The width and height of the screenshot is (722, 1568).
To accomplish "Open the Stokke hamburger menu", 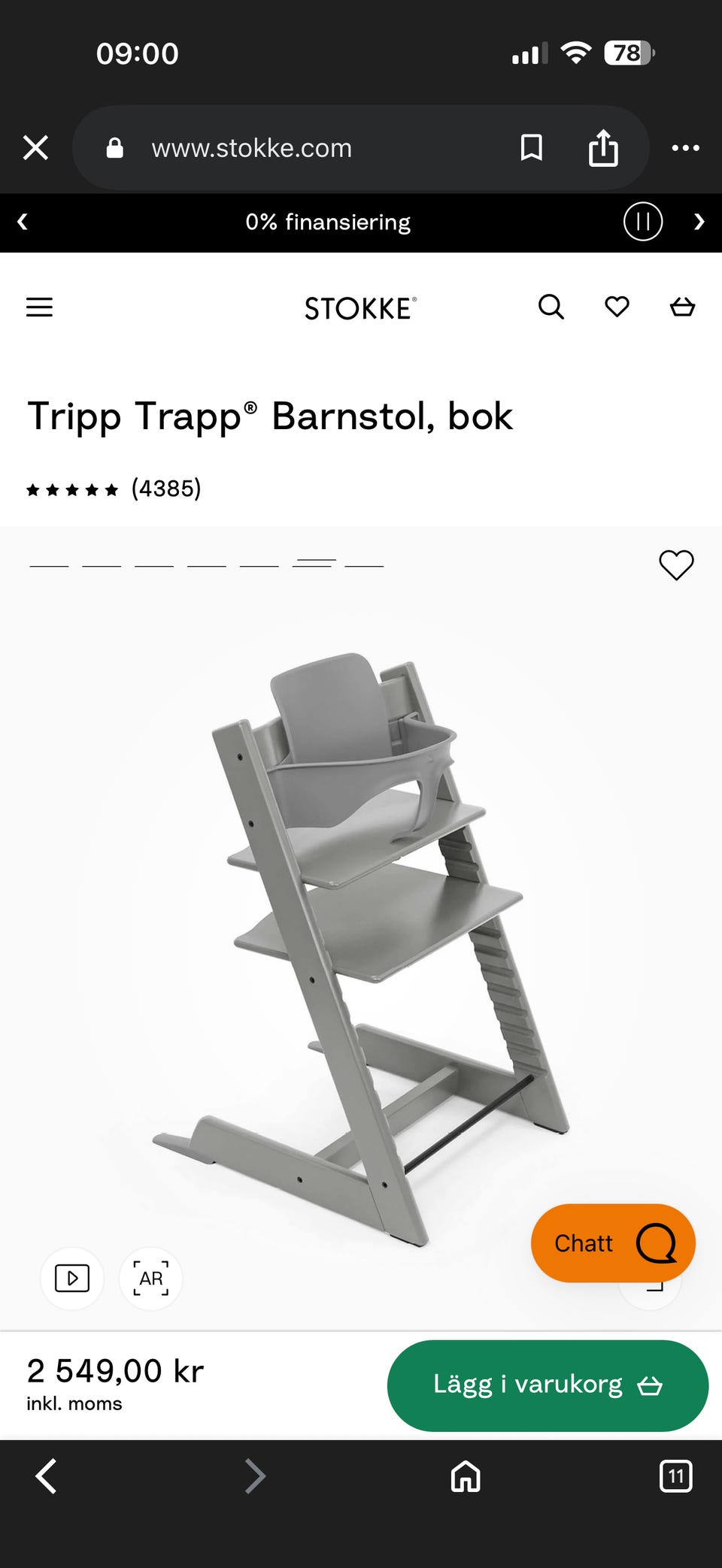I will tap(39, 307).
